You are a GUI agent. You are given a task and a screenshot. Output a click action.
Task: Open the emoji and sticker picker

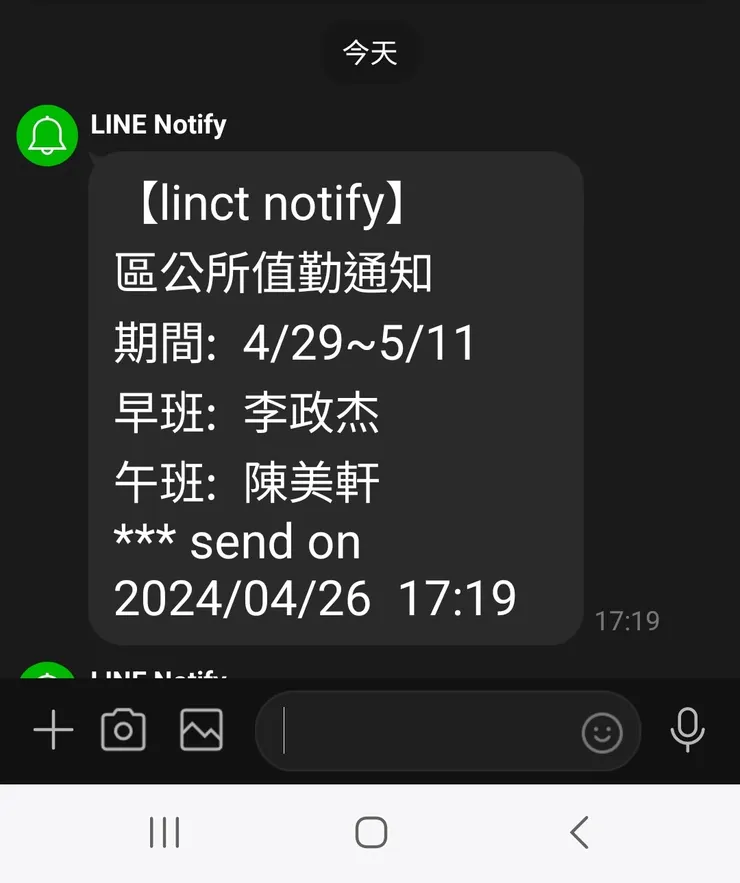[601, 731]
